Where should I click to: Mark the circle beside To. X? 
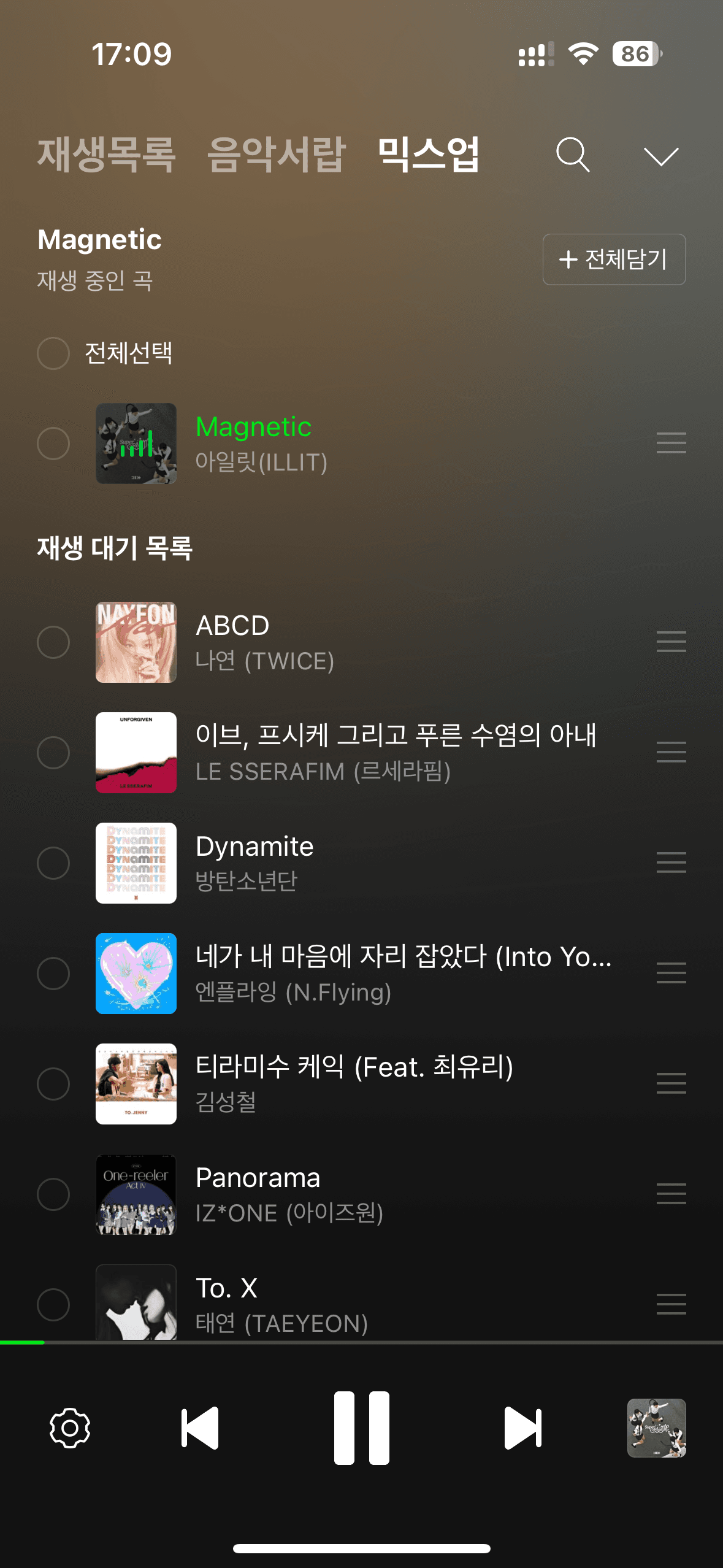pos(54,1303)
